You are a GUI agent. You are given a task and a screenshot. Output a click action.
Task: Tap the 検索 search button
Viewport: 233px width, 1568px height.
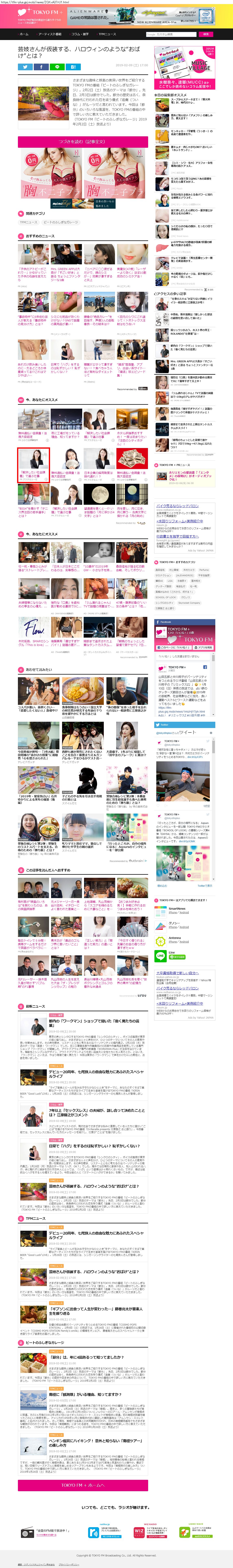206,34
